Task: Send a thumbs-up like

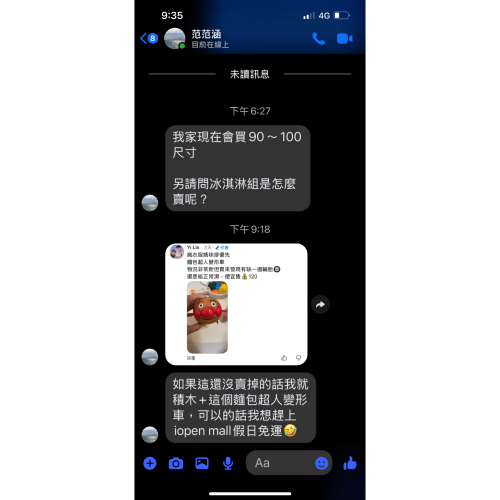Action: tap(350, 463)
